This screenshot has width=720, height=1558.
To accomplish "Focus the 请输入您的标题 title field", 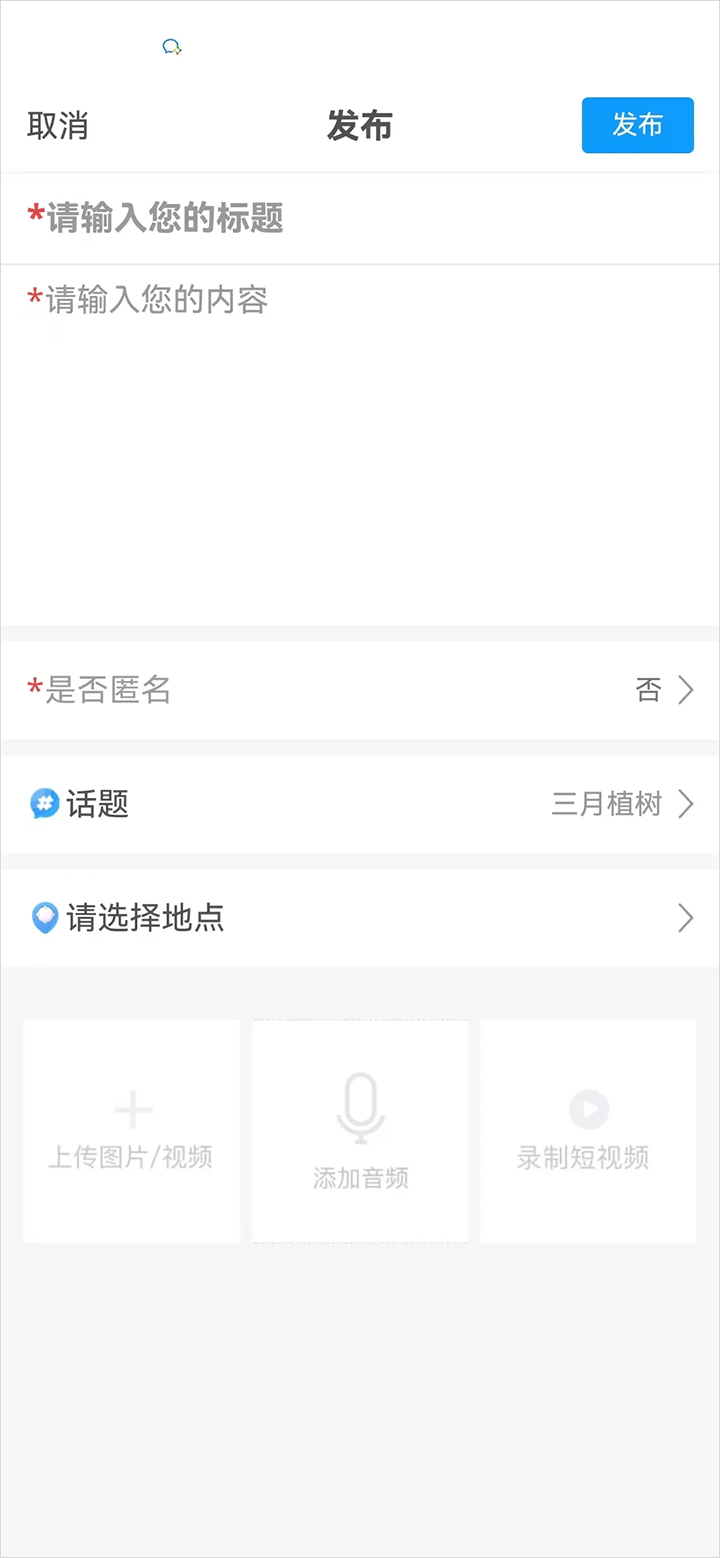I will coord(360,218).
